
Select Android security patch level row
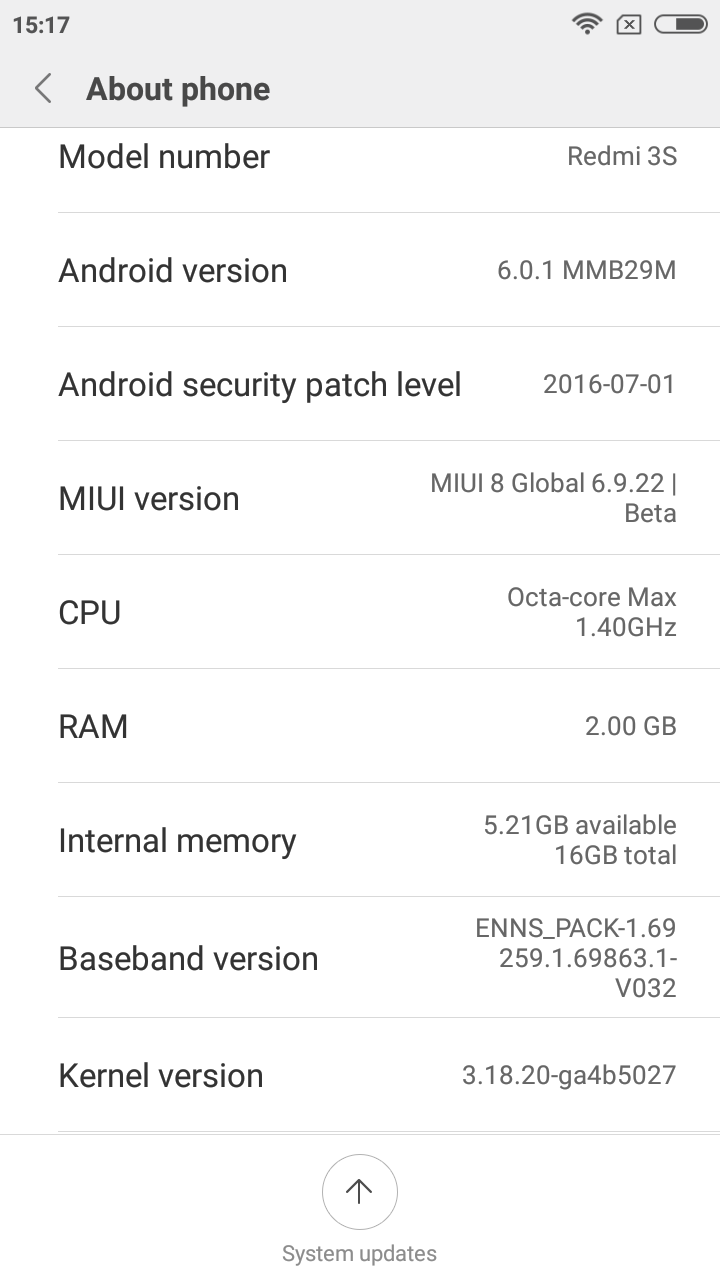pos(360,384)
